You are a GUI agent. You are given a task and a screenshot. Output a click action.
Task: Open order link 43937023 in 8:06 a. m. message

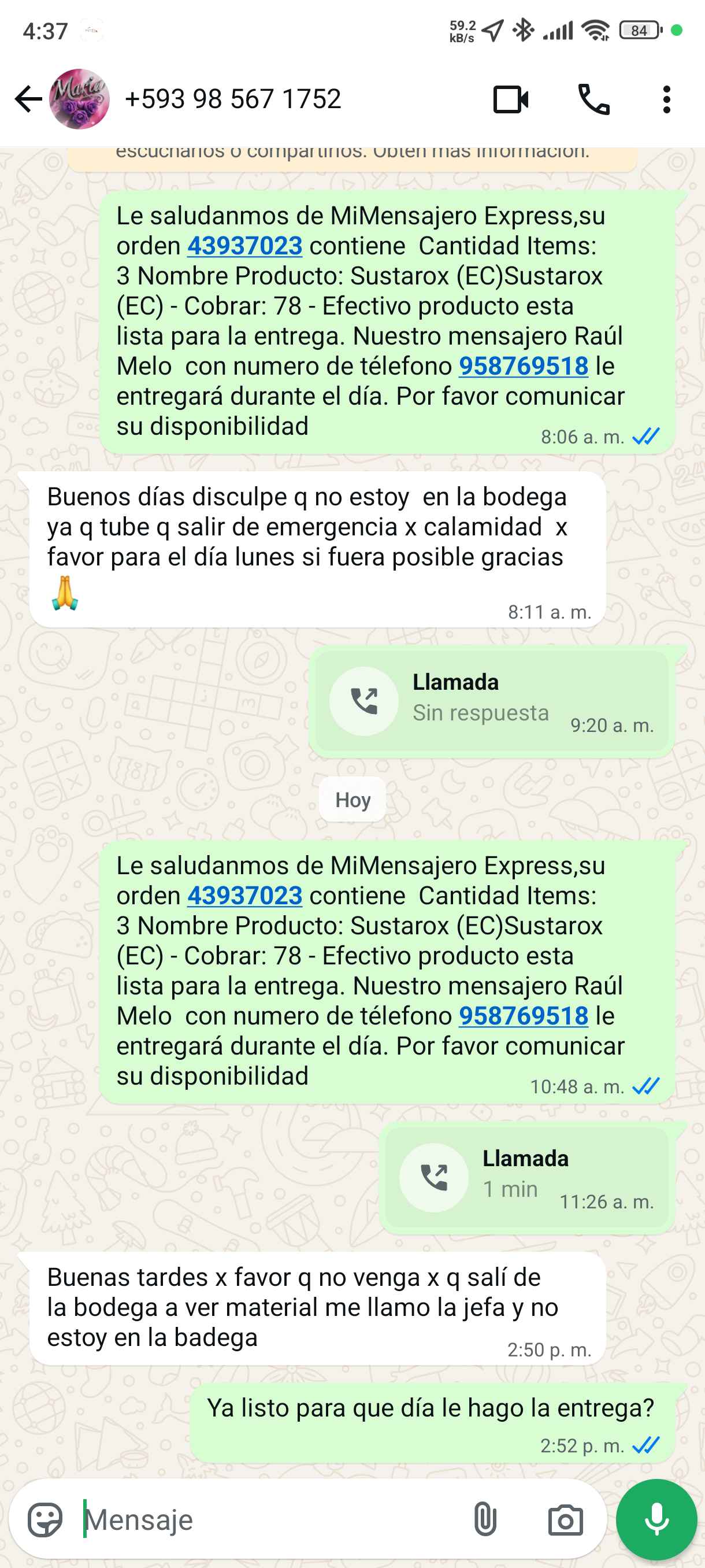[x=244, y=246]
